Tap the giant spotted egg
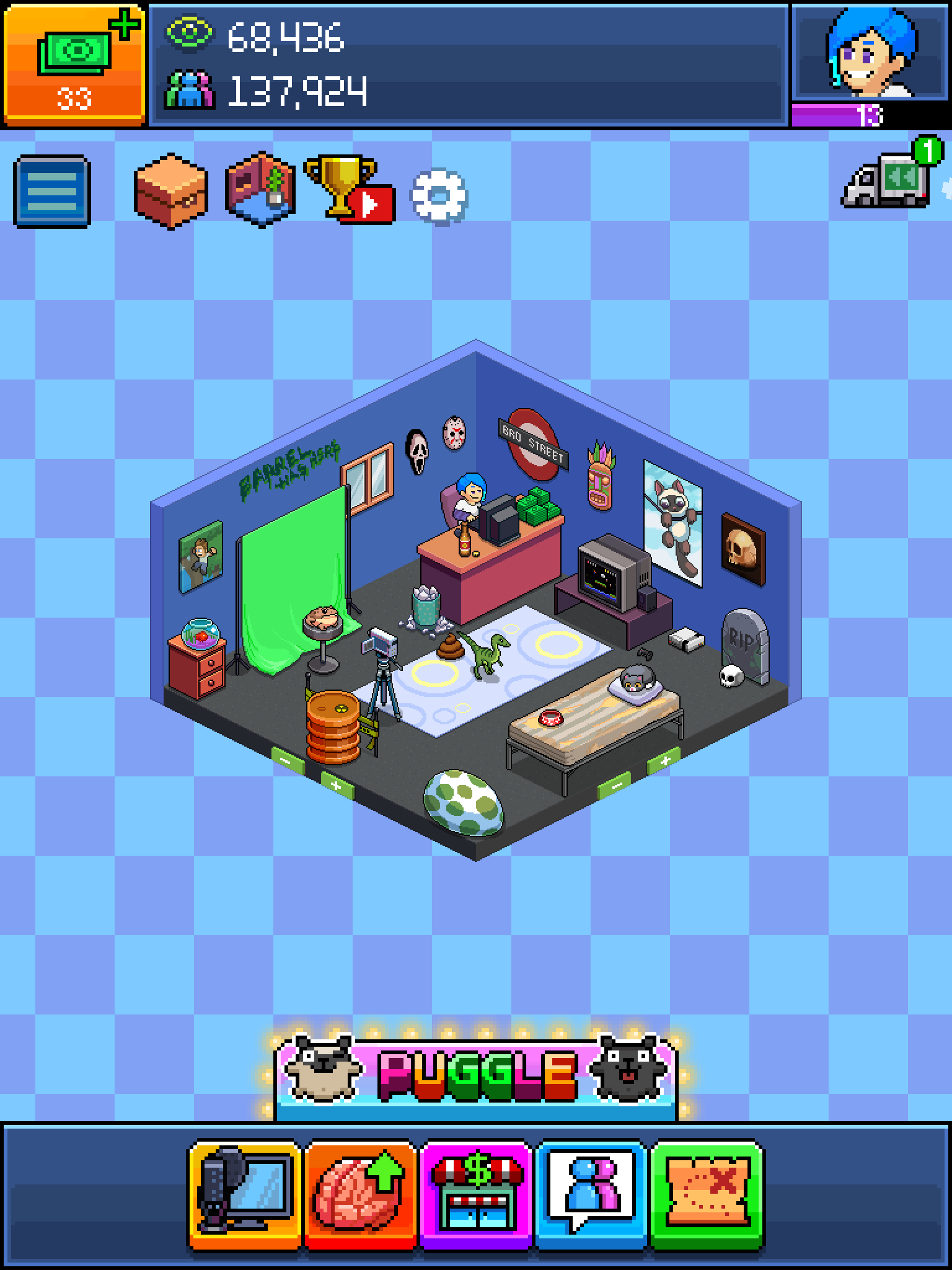The height and width of the screenshot is (1270, 952). pyautogui.click(x=463, y=803)
